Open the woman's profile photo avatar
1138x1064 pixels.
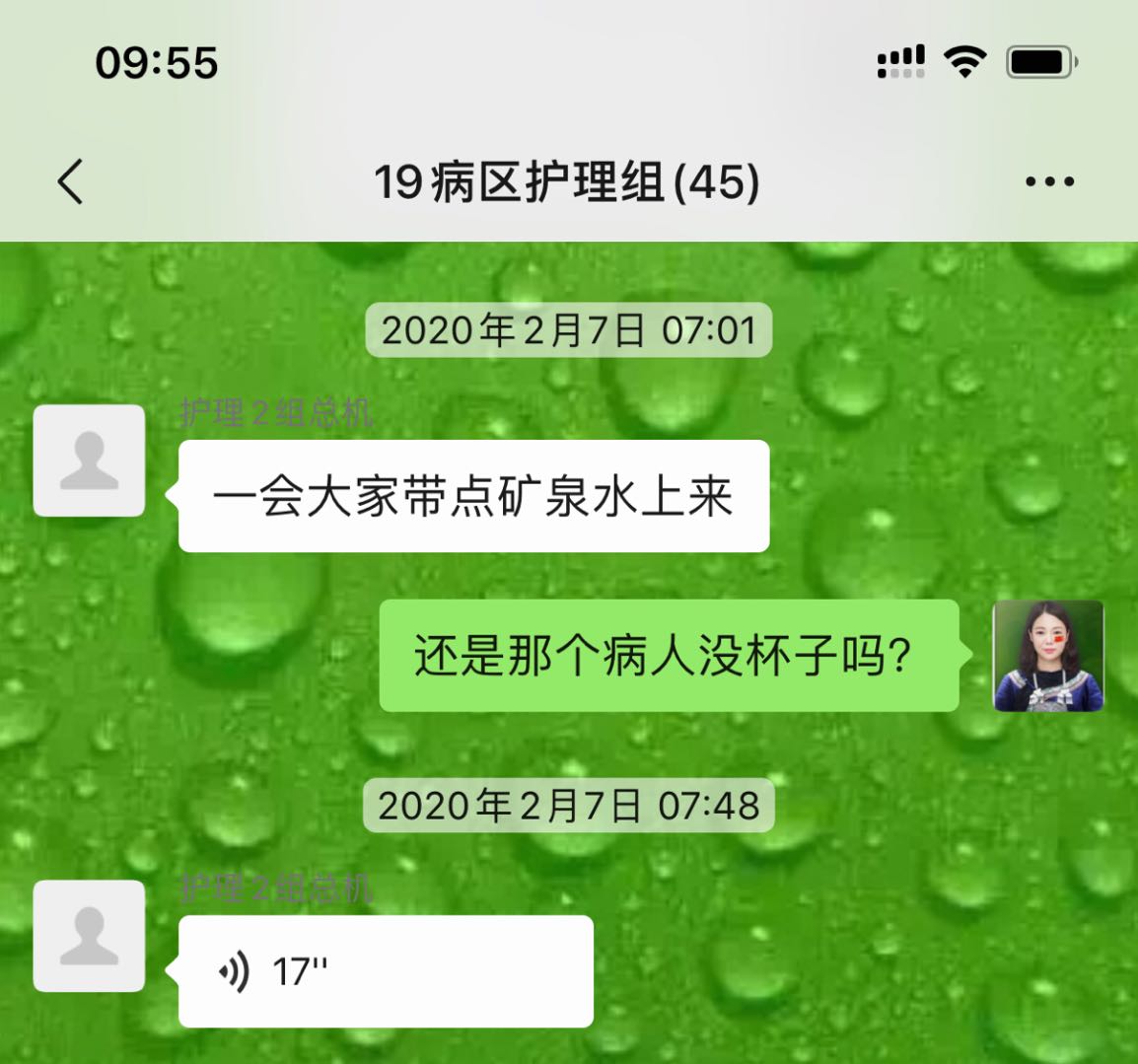coord(1047,656)
